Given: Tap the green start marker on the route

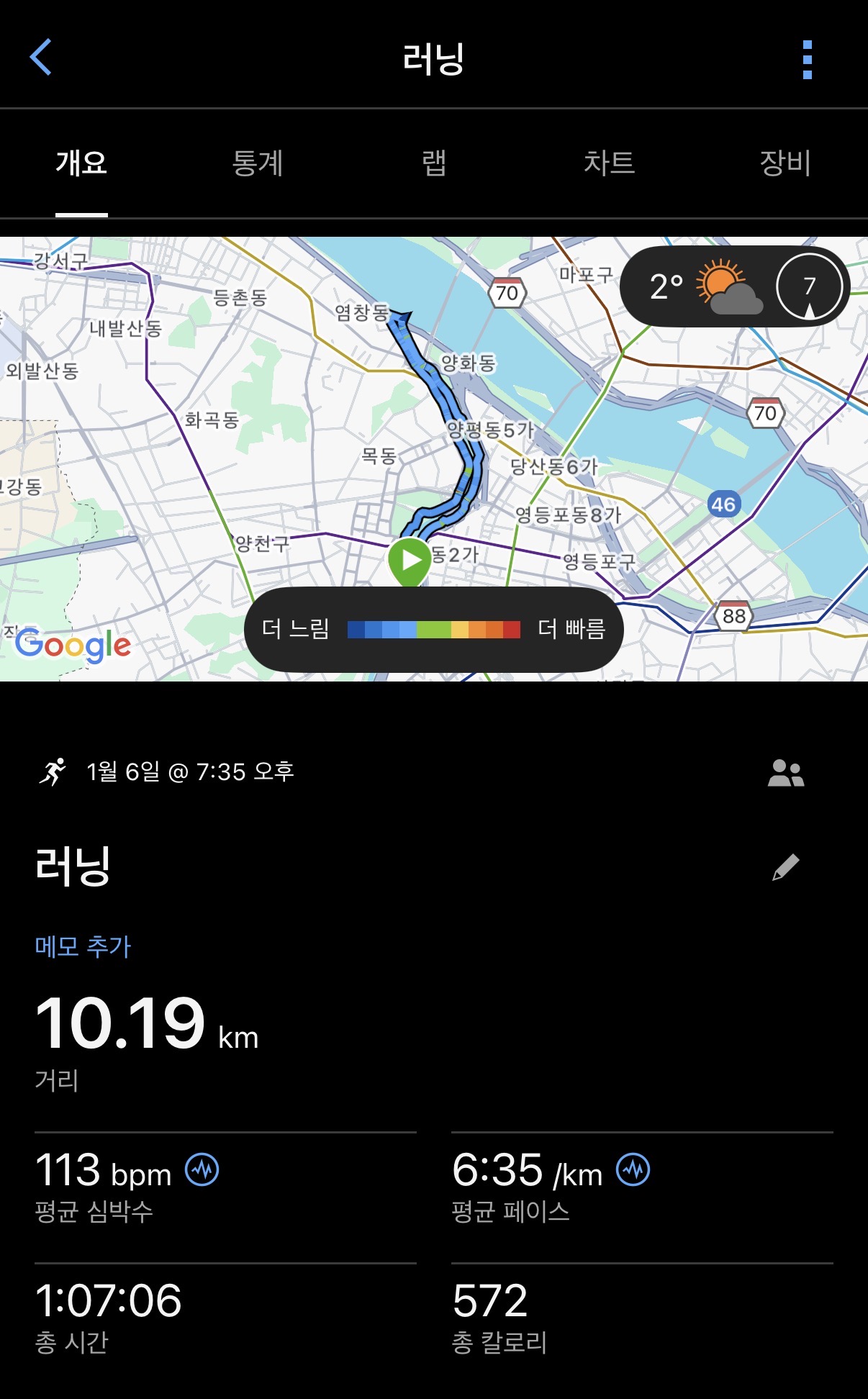Looking at the screenshot, I should coord(410,561).
